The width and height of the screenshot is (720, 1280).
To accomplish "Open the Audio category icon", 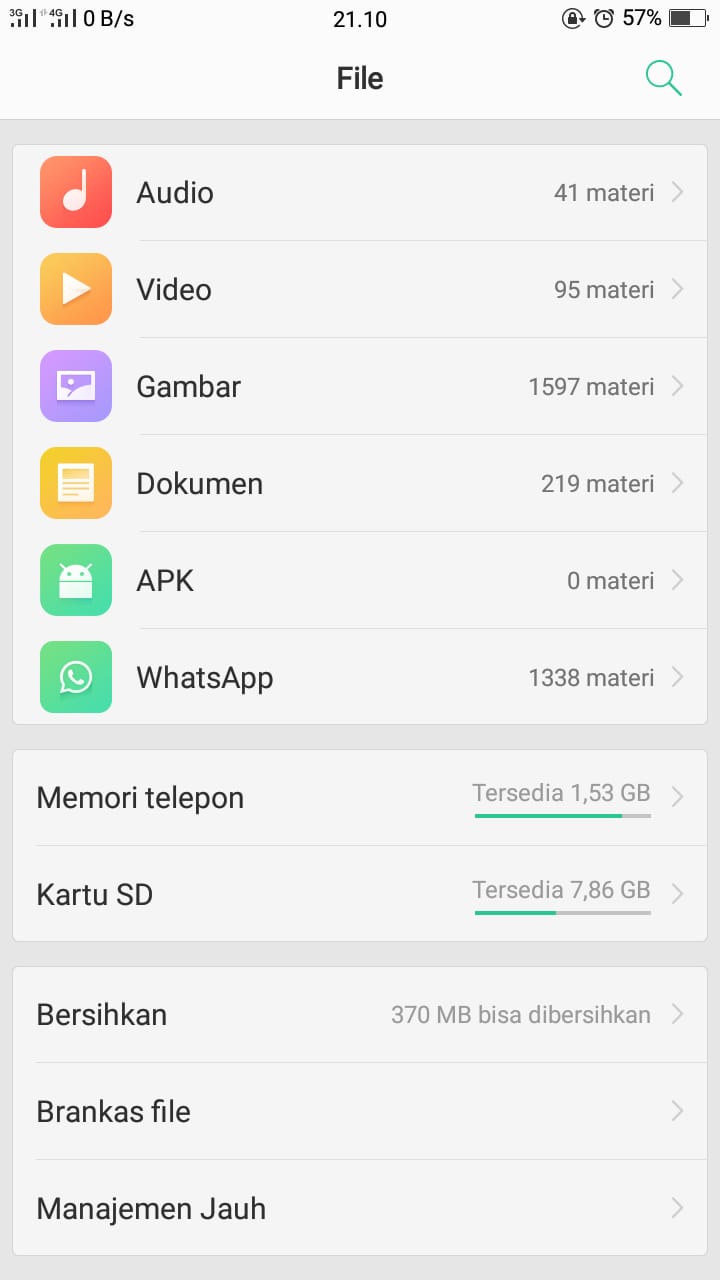I will coord(75,192).
